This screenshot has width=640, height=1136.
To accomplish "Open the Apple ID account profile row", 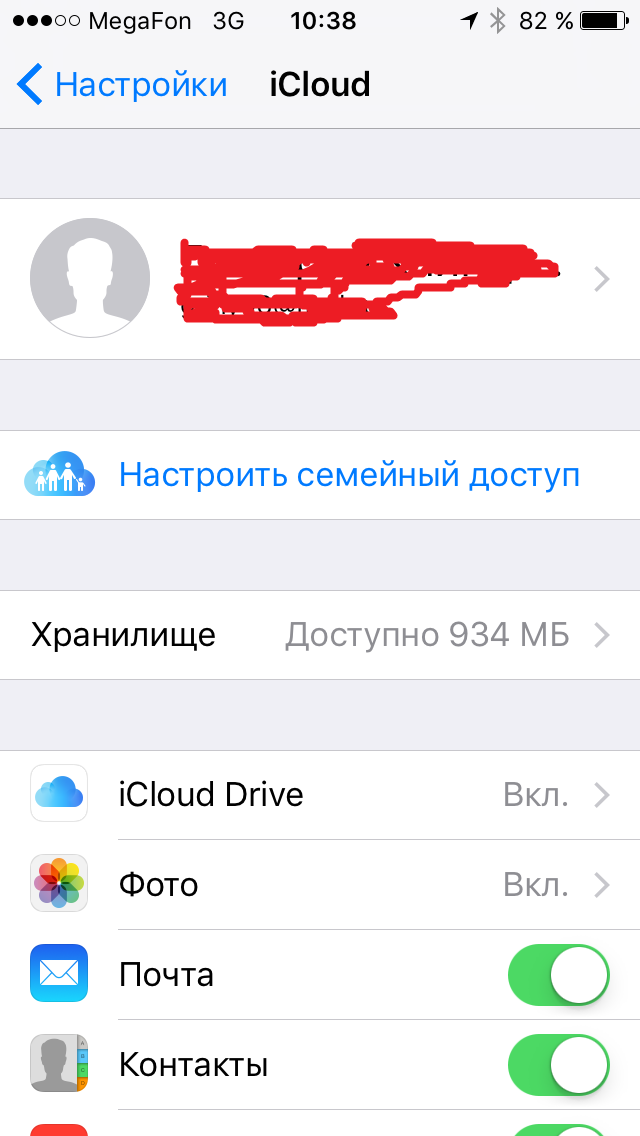I will click(320, 279).
